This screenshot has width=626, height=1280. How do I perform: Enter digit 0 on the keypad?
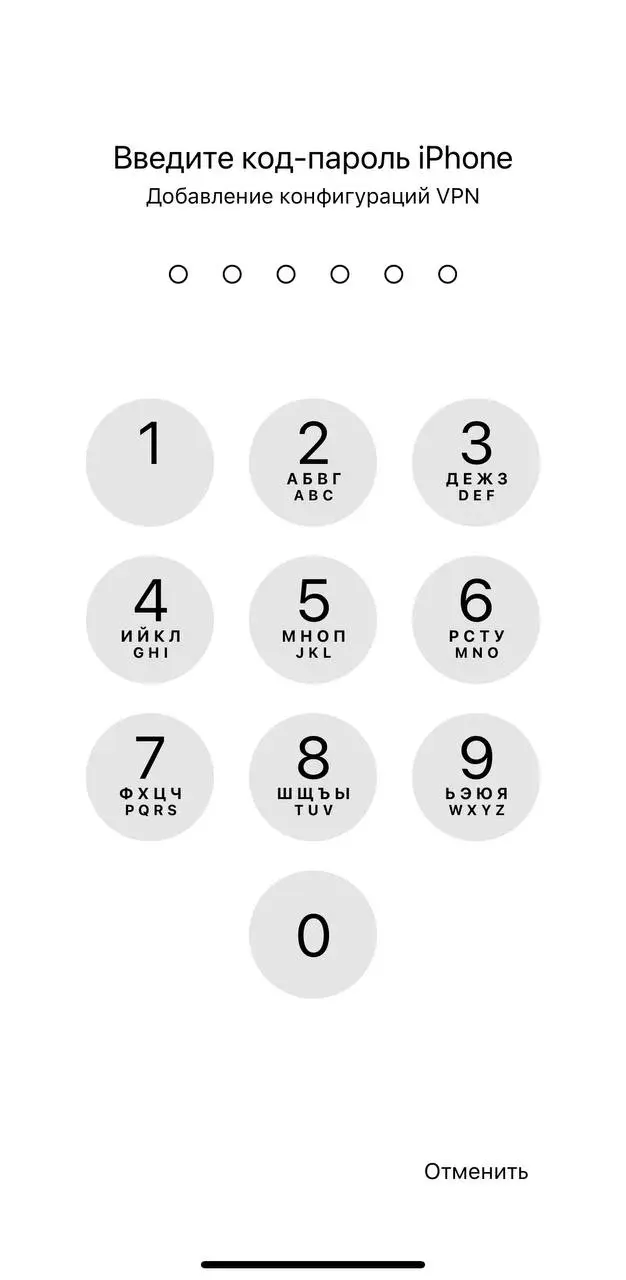[313, 934]
